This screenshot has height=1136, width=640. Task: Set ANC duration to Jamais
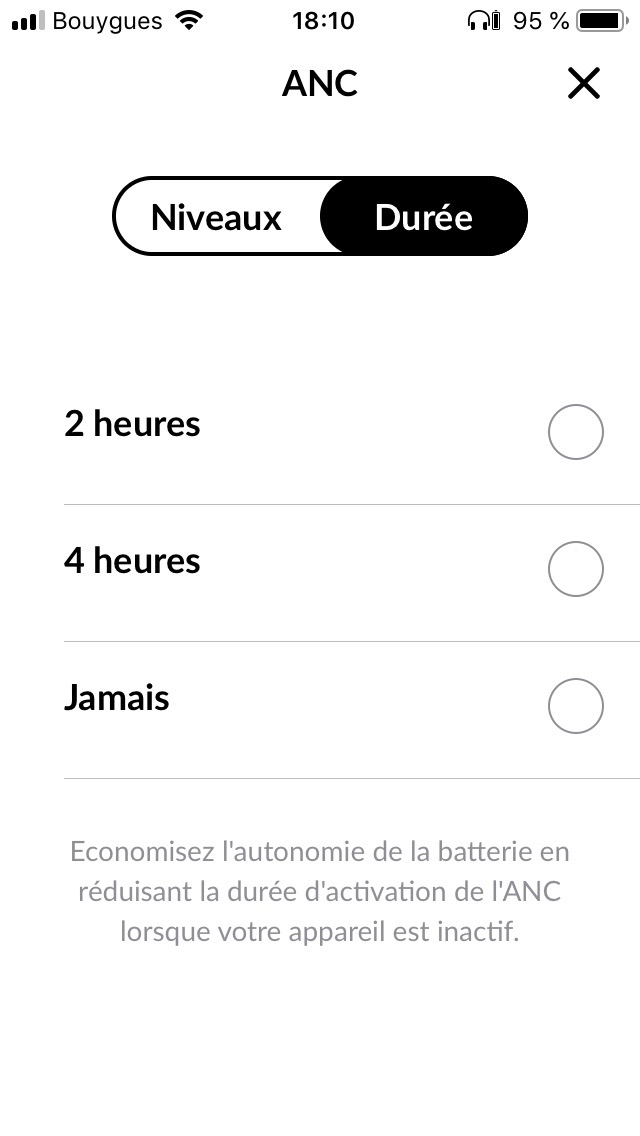[352, 706]
